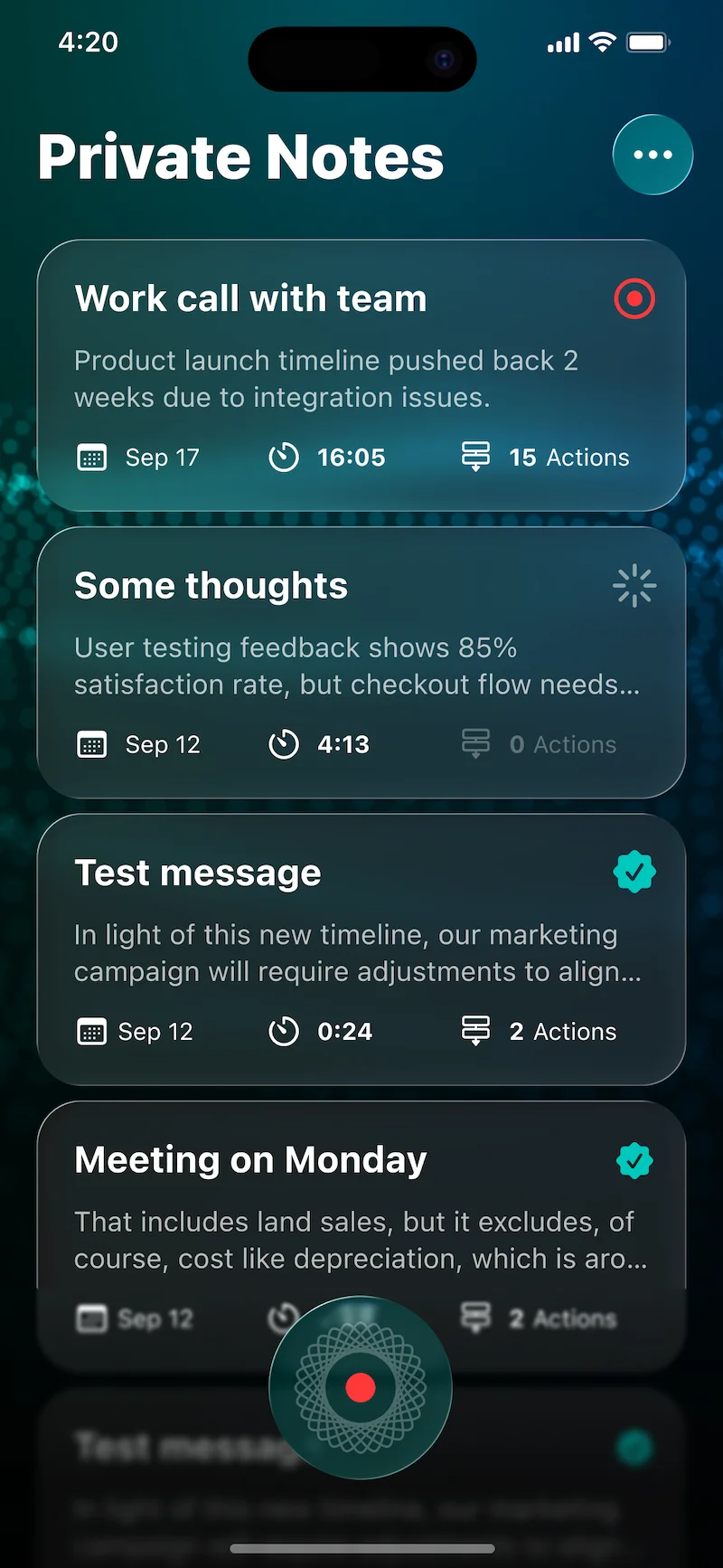Open the three-dot more options menu
The height and width of the screenshot is (1568, 723).
[x=653, y=155]
